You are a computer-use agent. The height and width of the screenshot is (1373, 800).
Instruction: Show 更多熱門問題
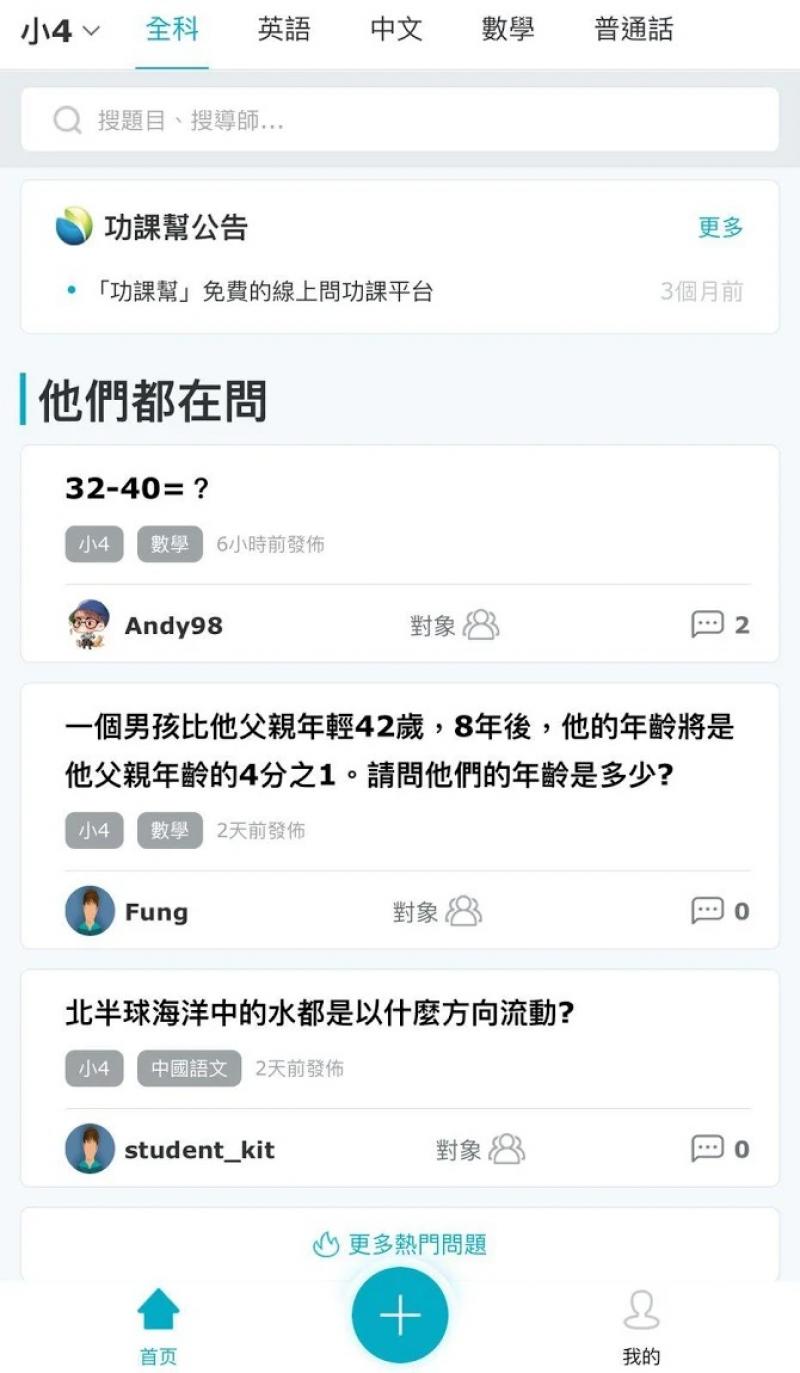coord(400,1245)
